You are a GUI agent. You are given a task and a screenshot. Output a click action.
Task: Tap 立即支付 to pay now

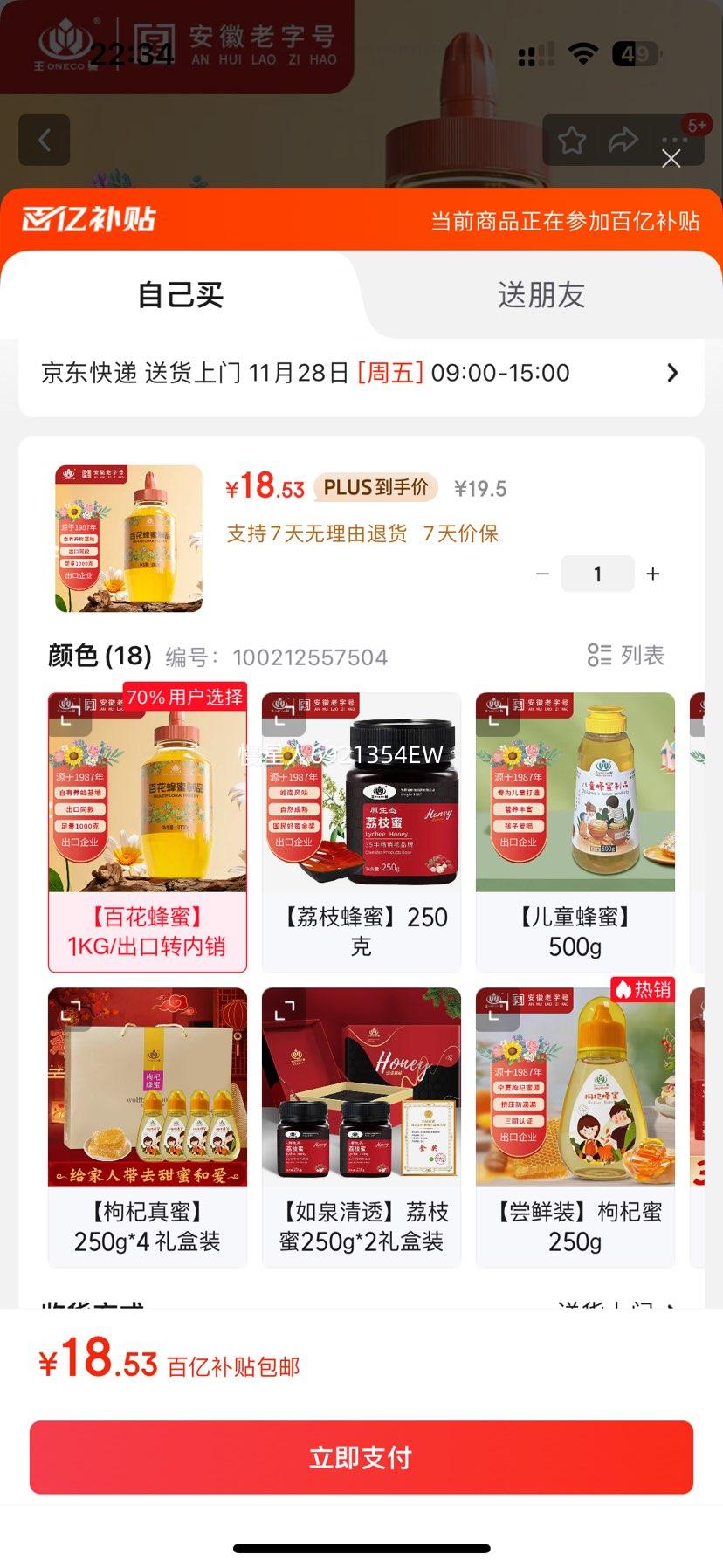(x=361, y=1457)
